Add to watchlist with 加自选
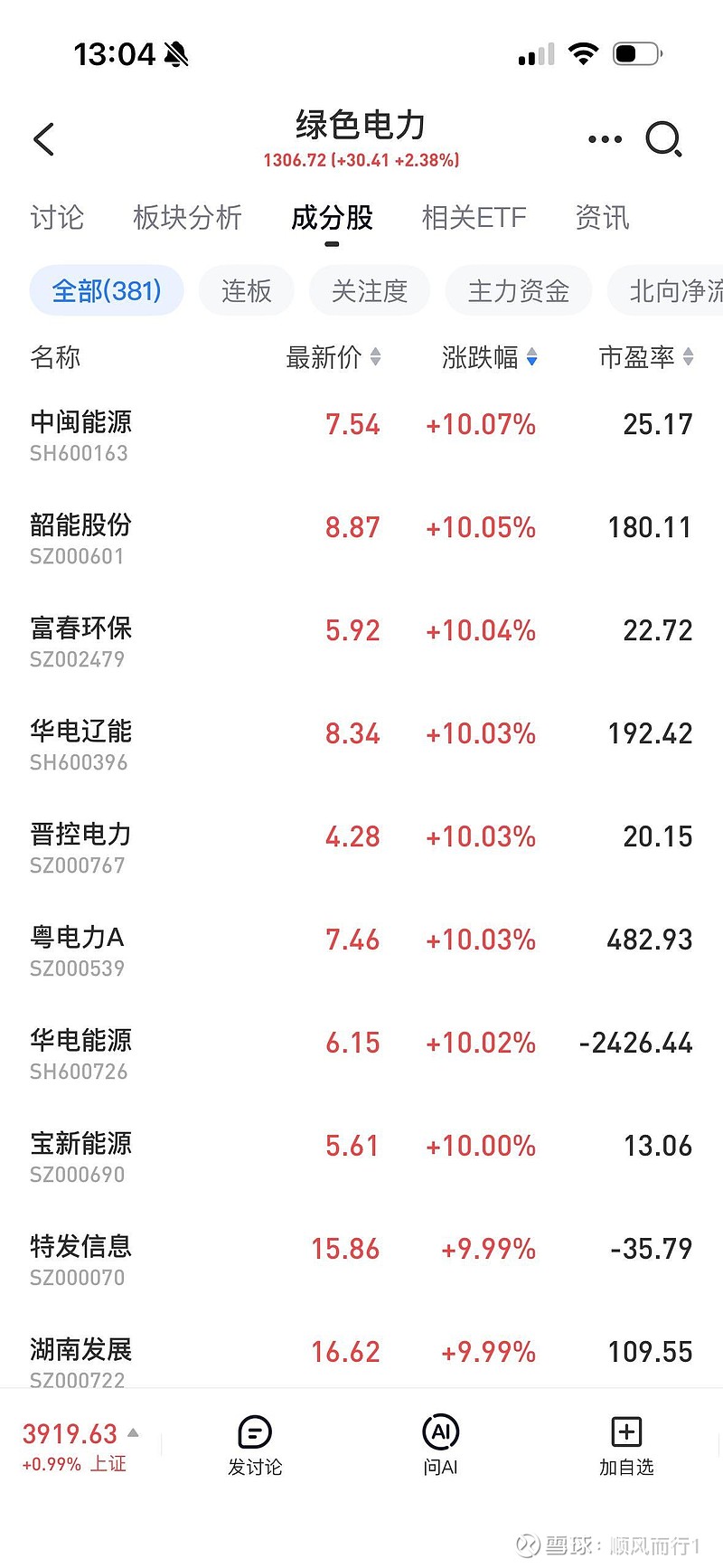This screenshot has height=1568, width=723. [x=626, y=1445]
